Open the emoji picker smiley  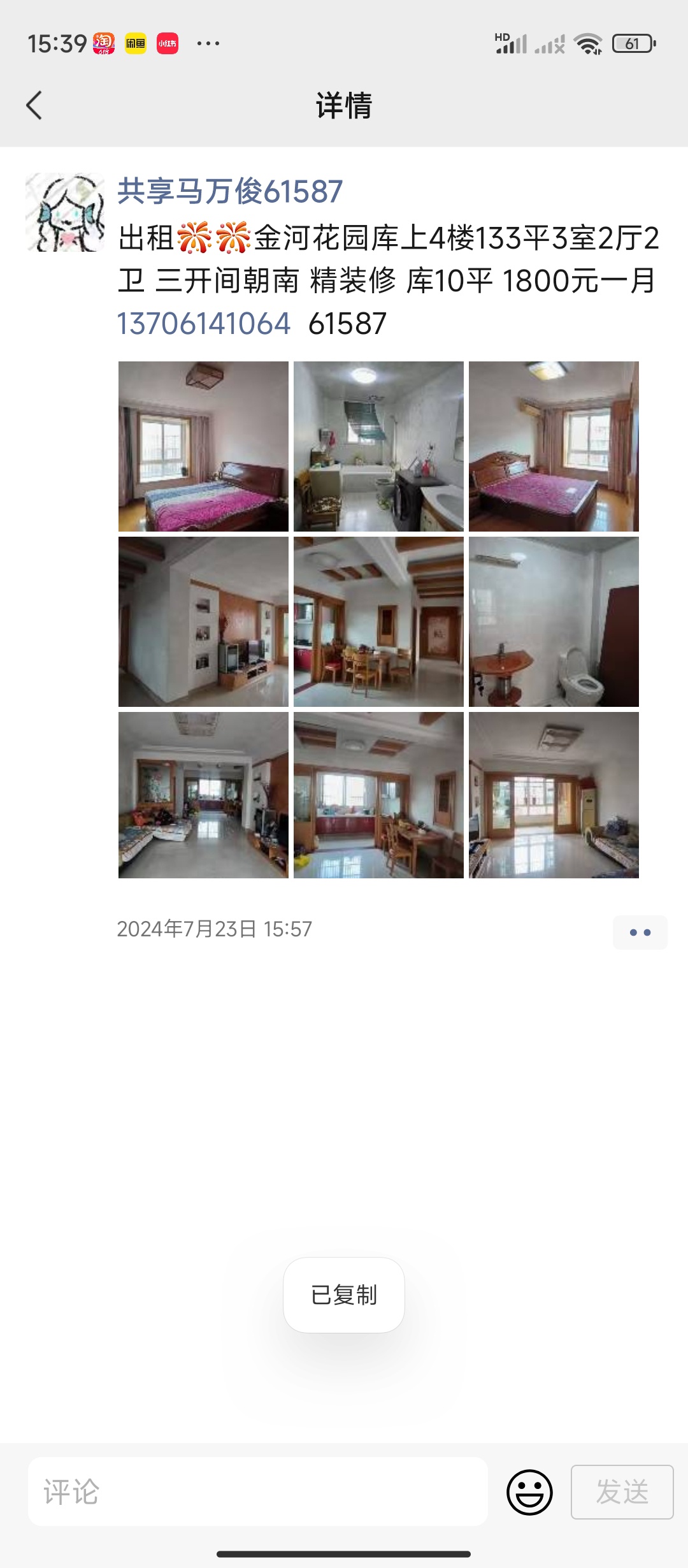[529, 1492]
